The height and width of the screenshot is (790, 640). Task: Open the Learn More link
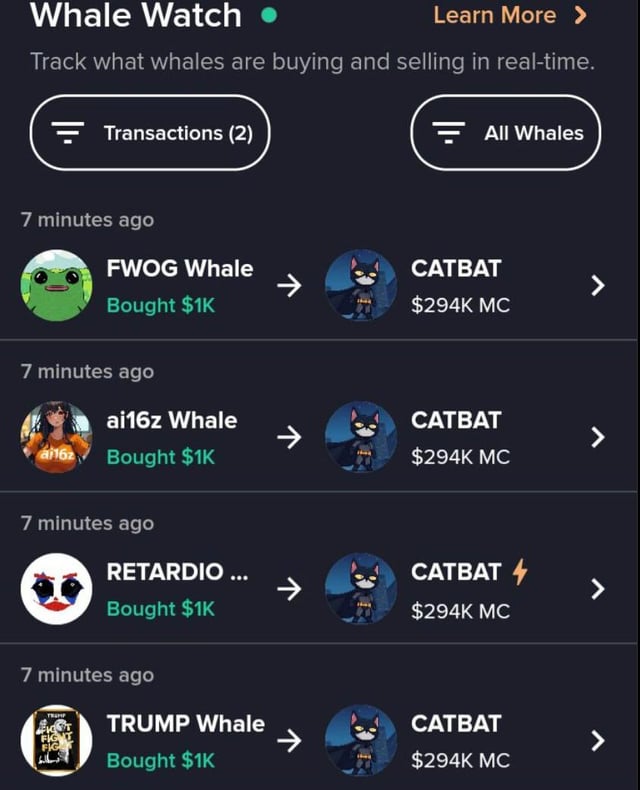click(x=510, y=16)
